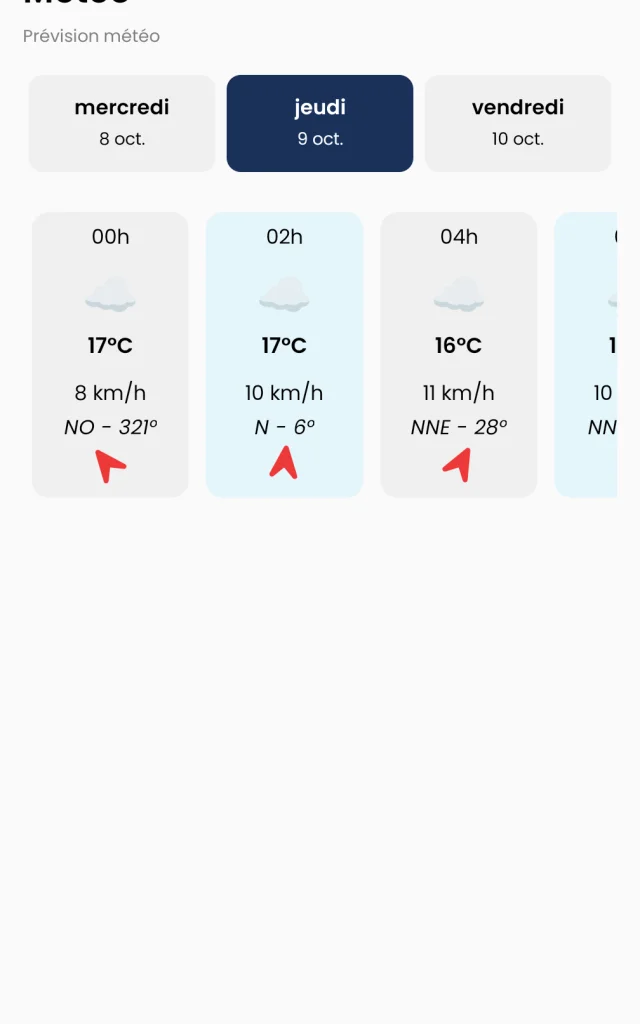This screenshot has width=640, height=1024.
Task: Select the jeudi 9 oct. day tab
Action: (x=320, y=123)
